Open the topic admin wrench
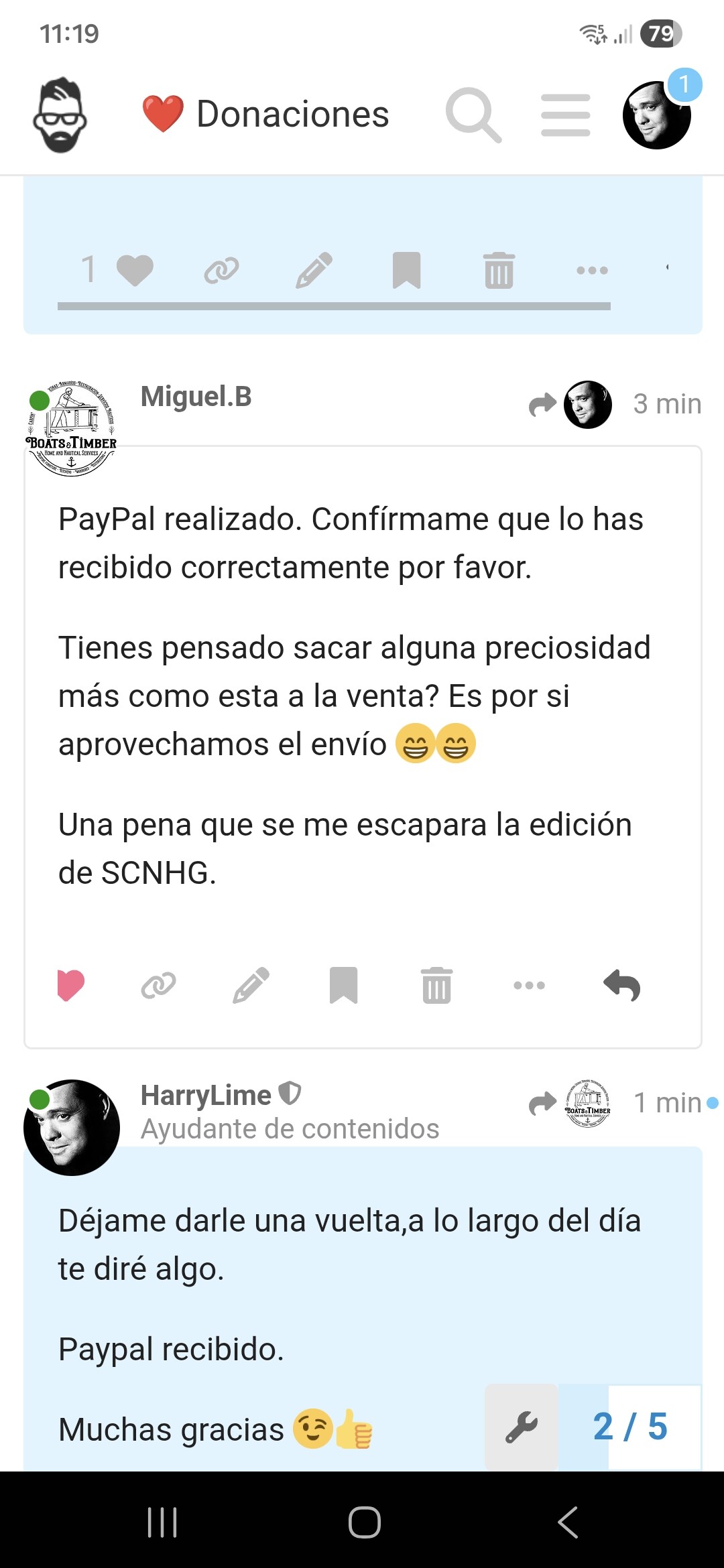 pos(522,1427)
